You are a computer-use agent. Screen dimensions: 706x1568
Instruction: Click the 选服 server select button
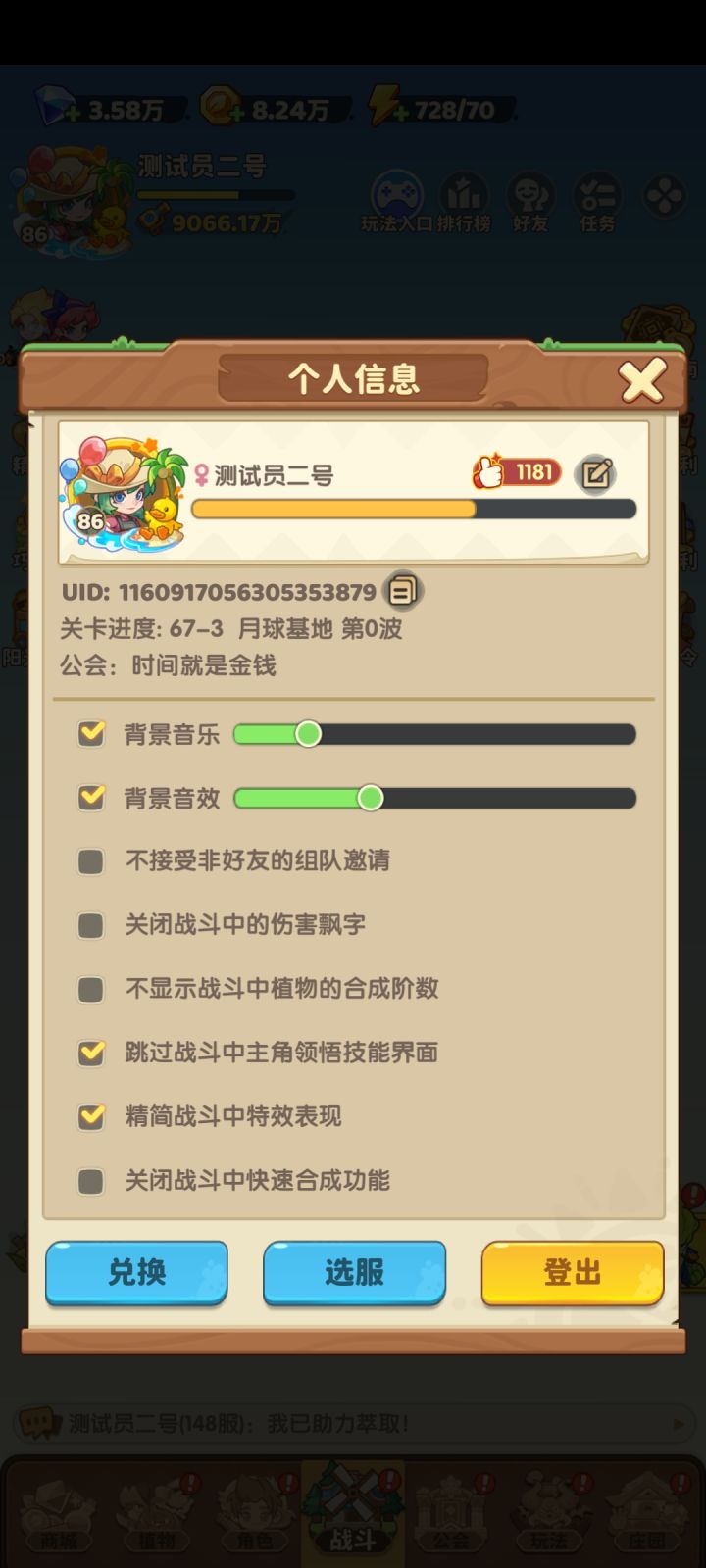point(354,1272)
